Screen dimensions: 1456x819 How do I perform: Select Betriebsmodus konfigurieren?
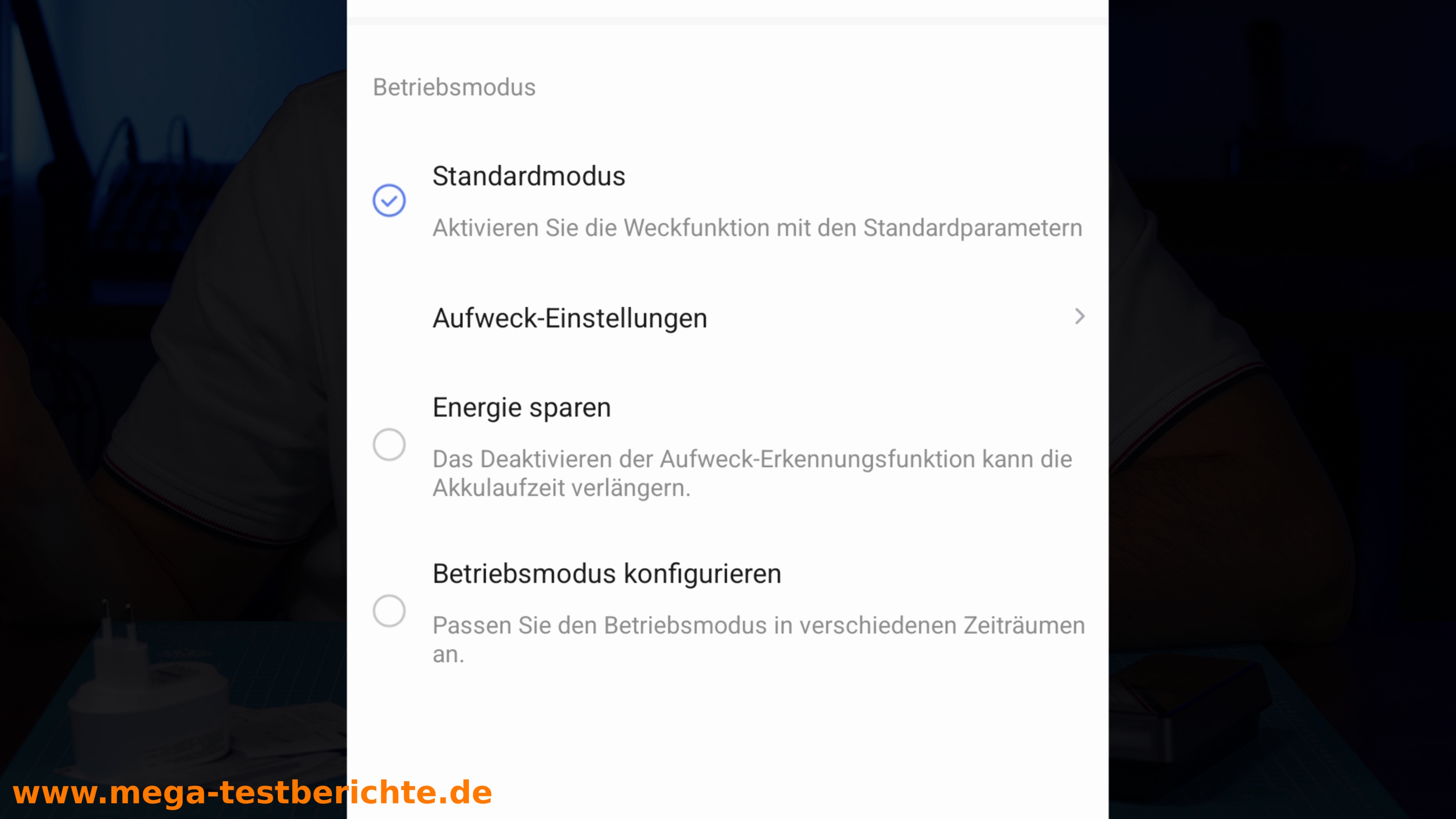point(389,610)
